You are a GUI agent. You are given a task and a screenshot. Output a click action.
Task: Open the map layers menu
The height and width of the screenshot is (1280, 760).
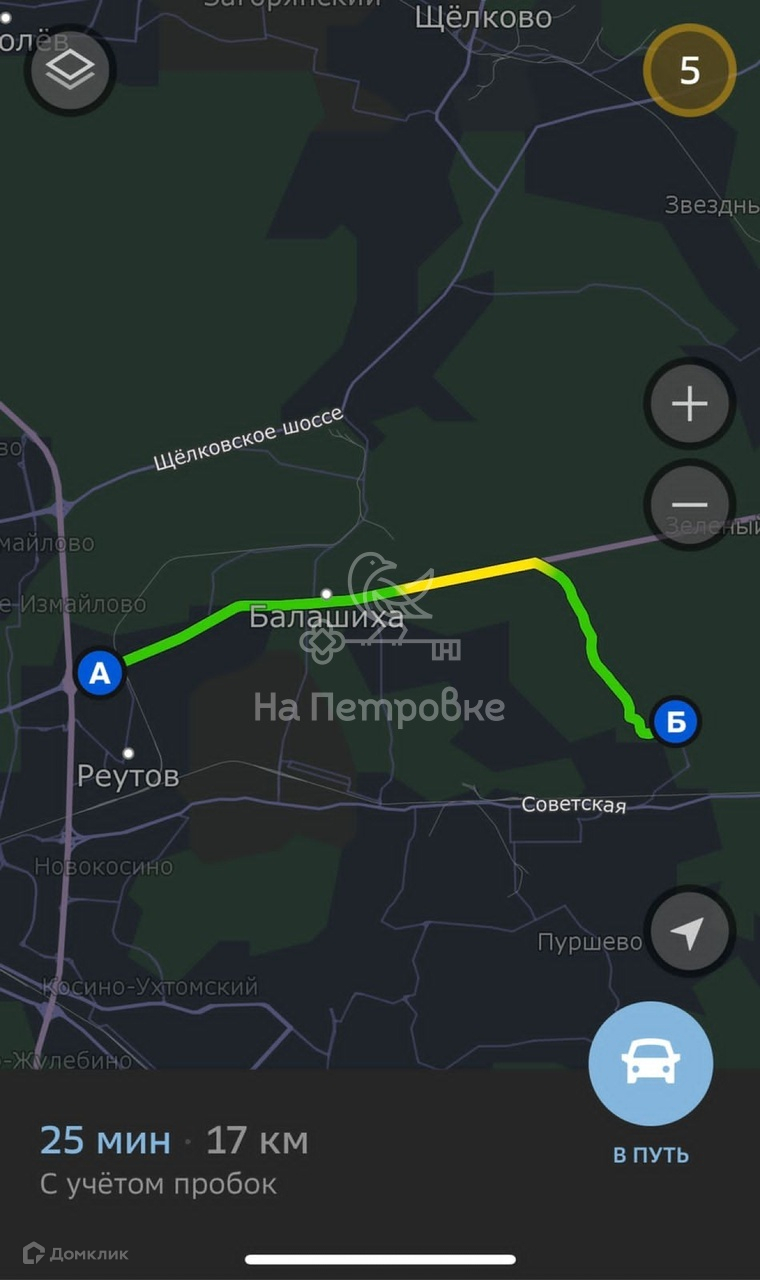click(70, 70)
